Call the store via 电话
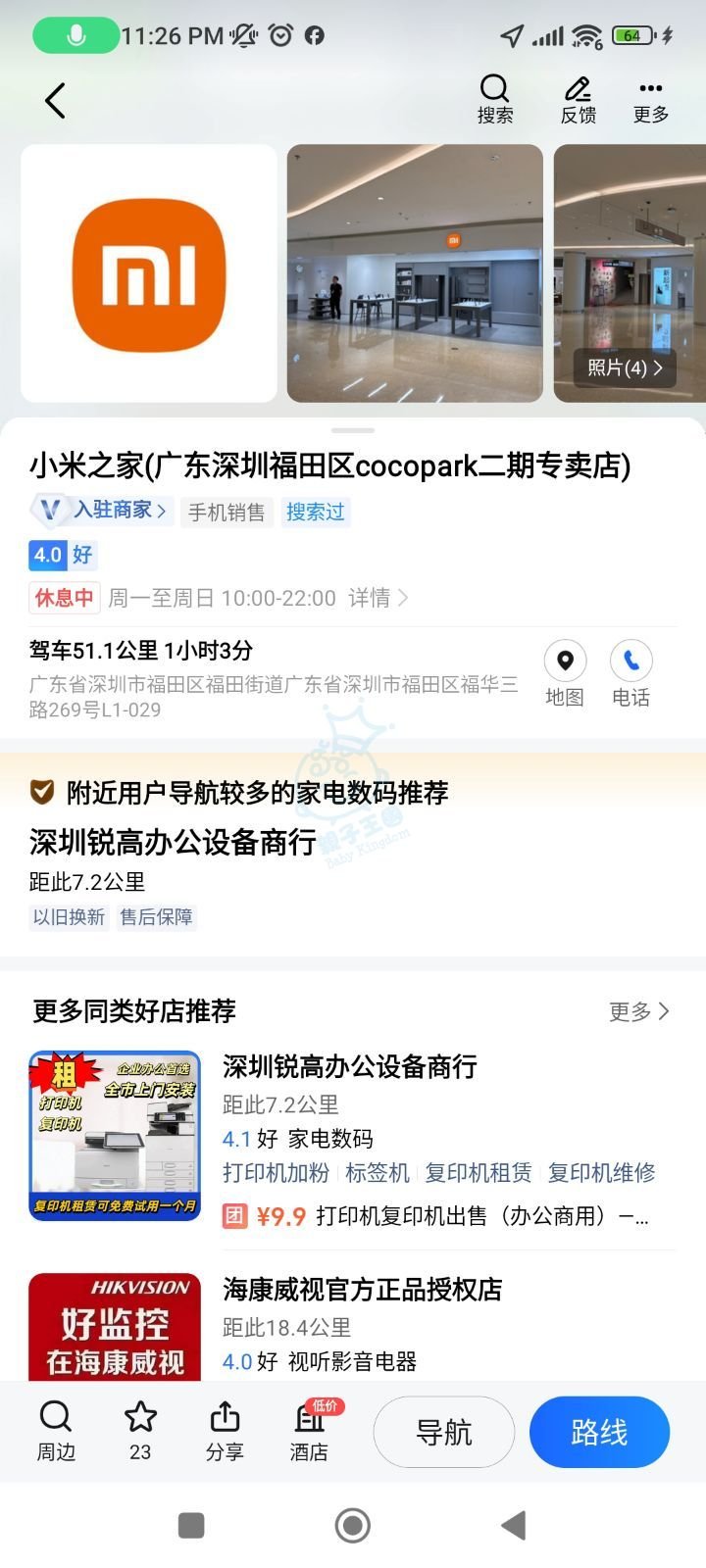The width and height of the screenshot is (706, 1568). (x=630, y=673)
